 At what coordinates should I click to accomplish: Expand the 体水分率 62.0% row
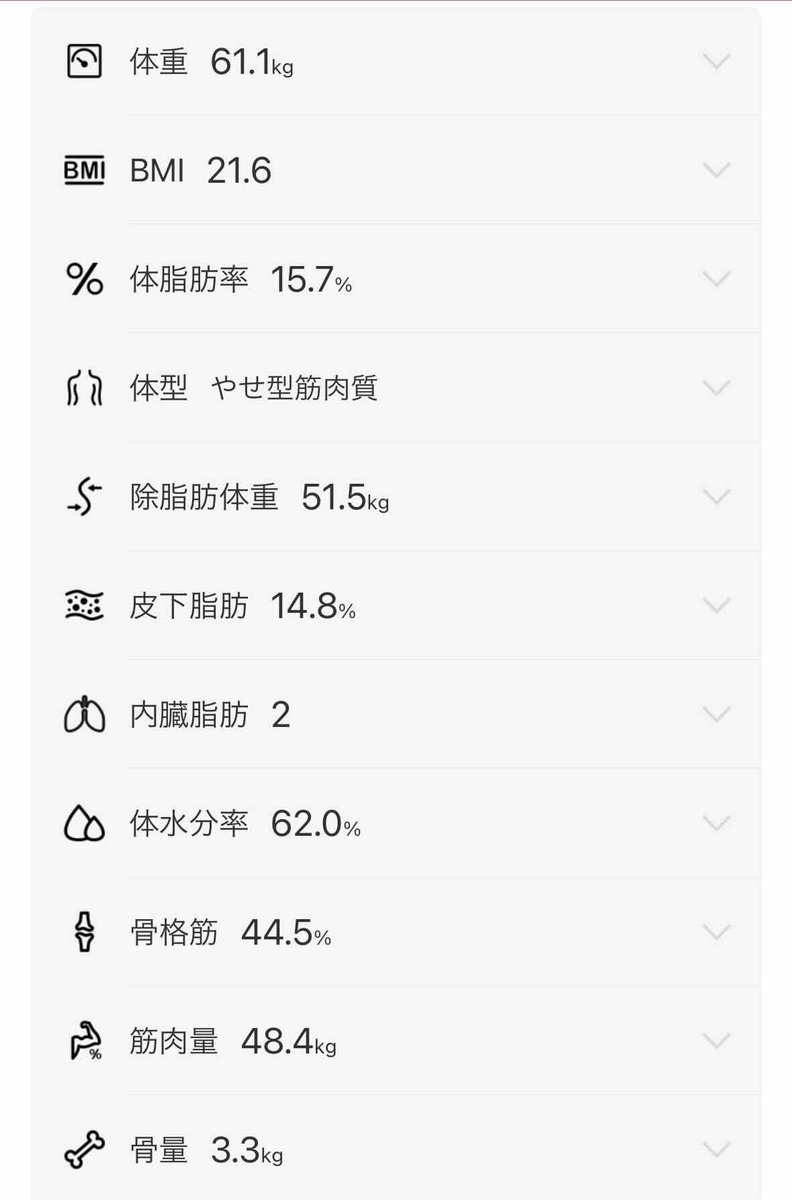[x=716, y=823]
